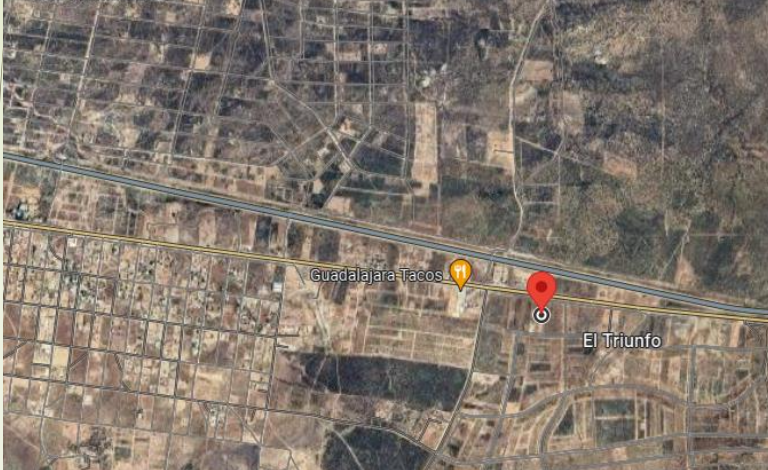Open the Guadalajara Tacos restaurant marker
768x470 pixels.
click(x=460, y=271)
